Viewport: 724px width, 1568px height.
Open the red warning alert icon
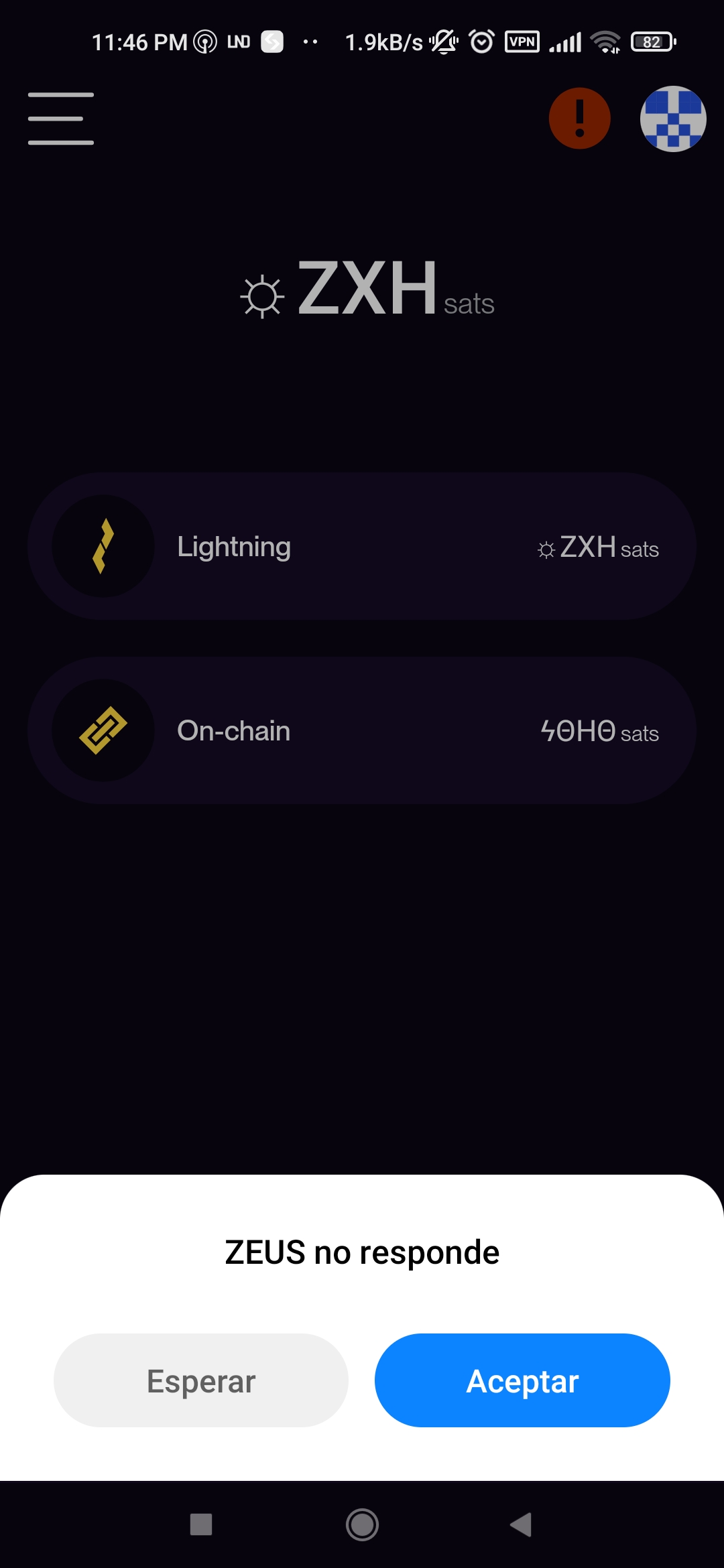tap(579, 119)
